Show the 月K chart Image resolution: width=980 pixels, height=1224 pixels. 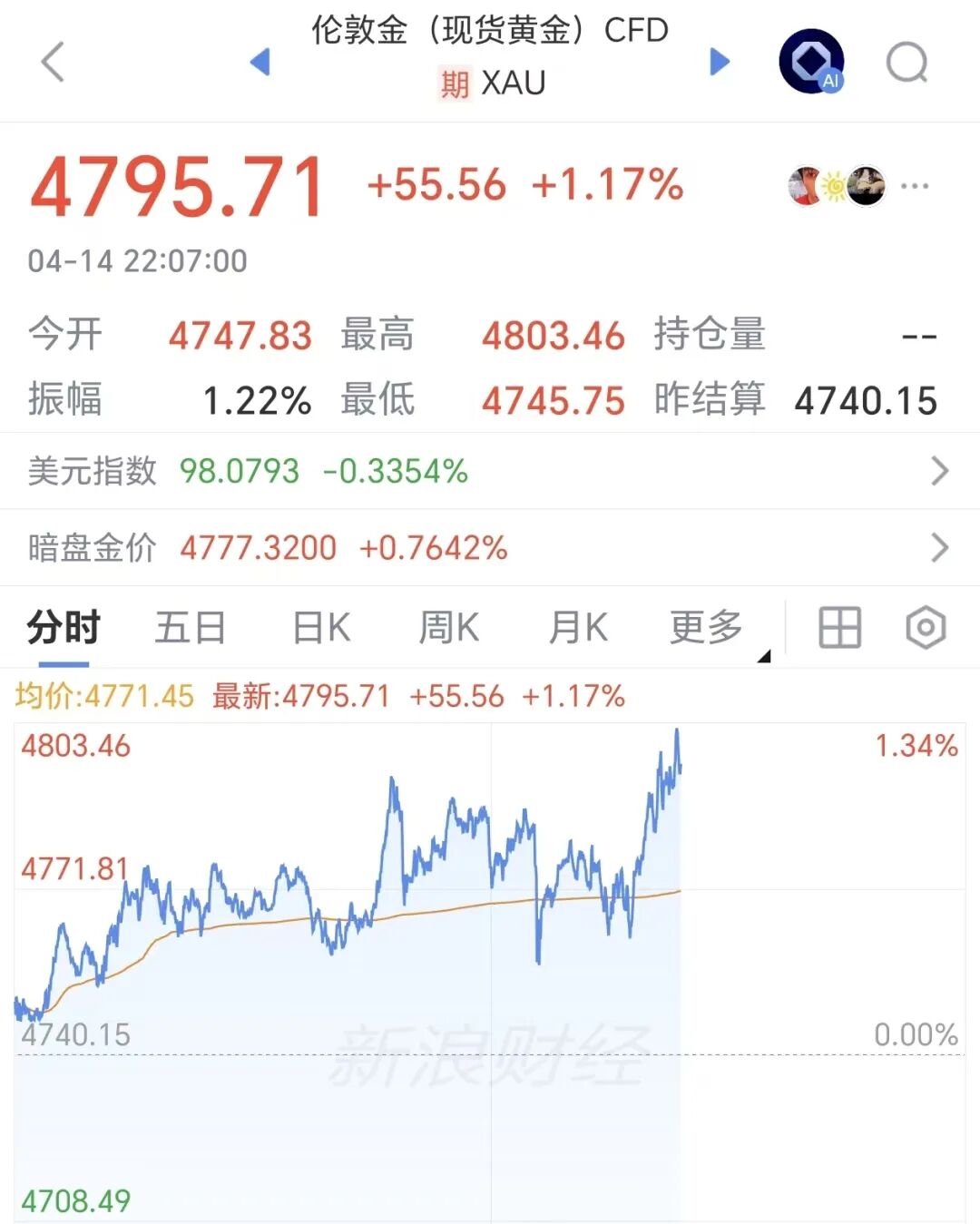click(578, 628)
